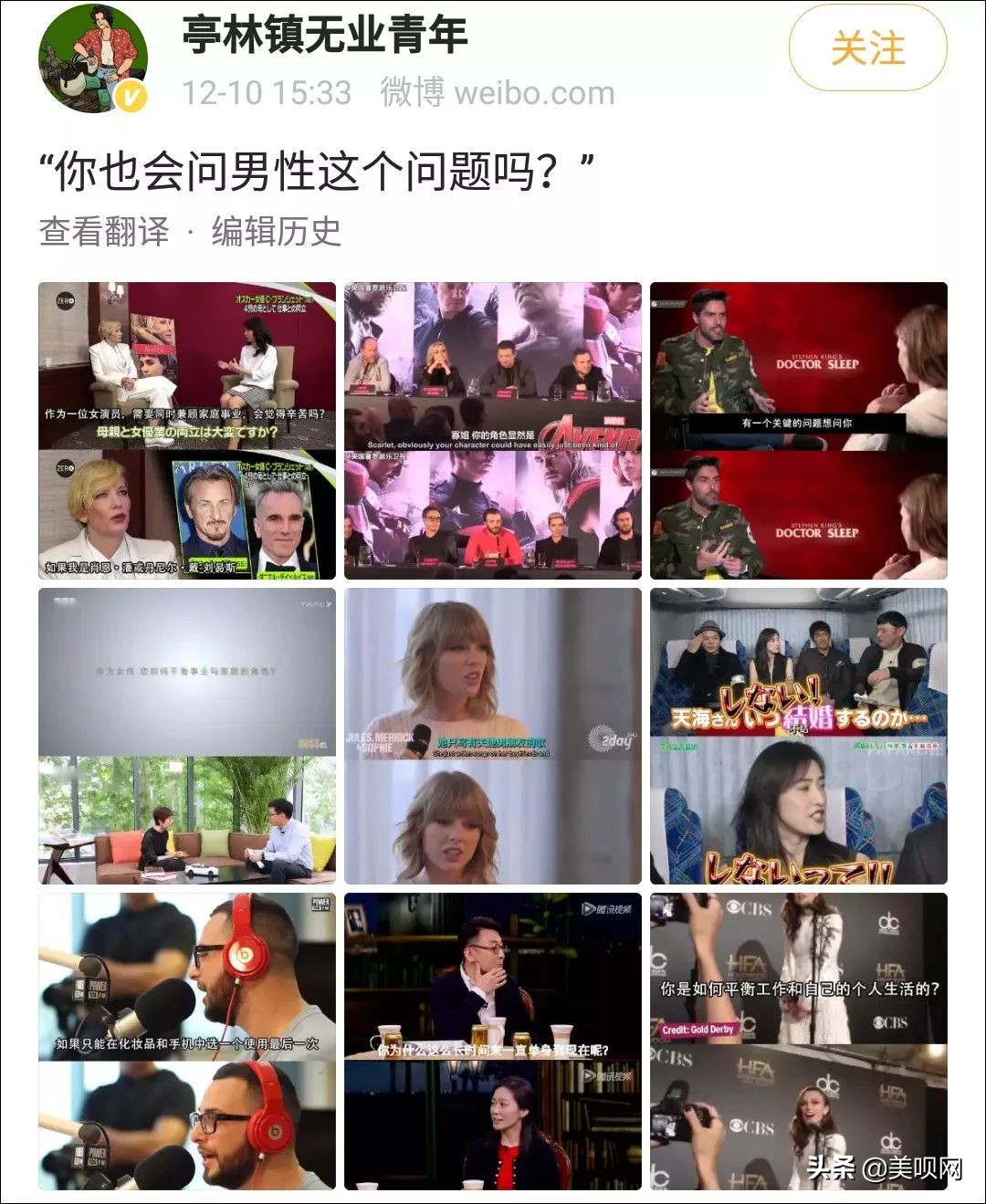The height and width of the screenshot is (1204, 986).
Task: Open the Taylor Swift interview thumbnail
Action: (493, 735)
